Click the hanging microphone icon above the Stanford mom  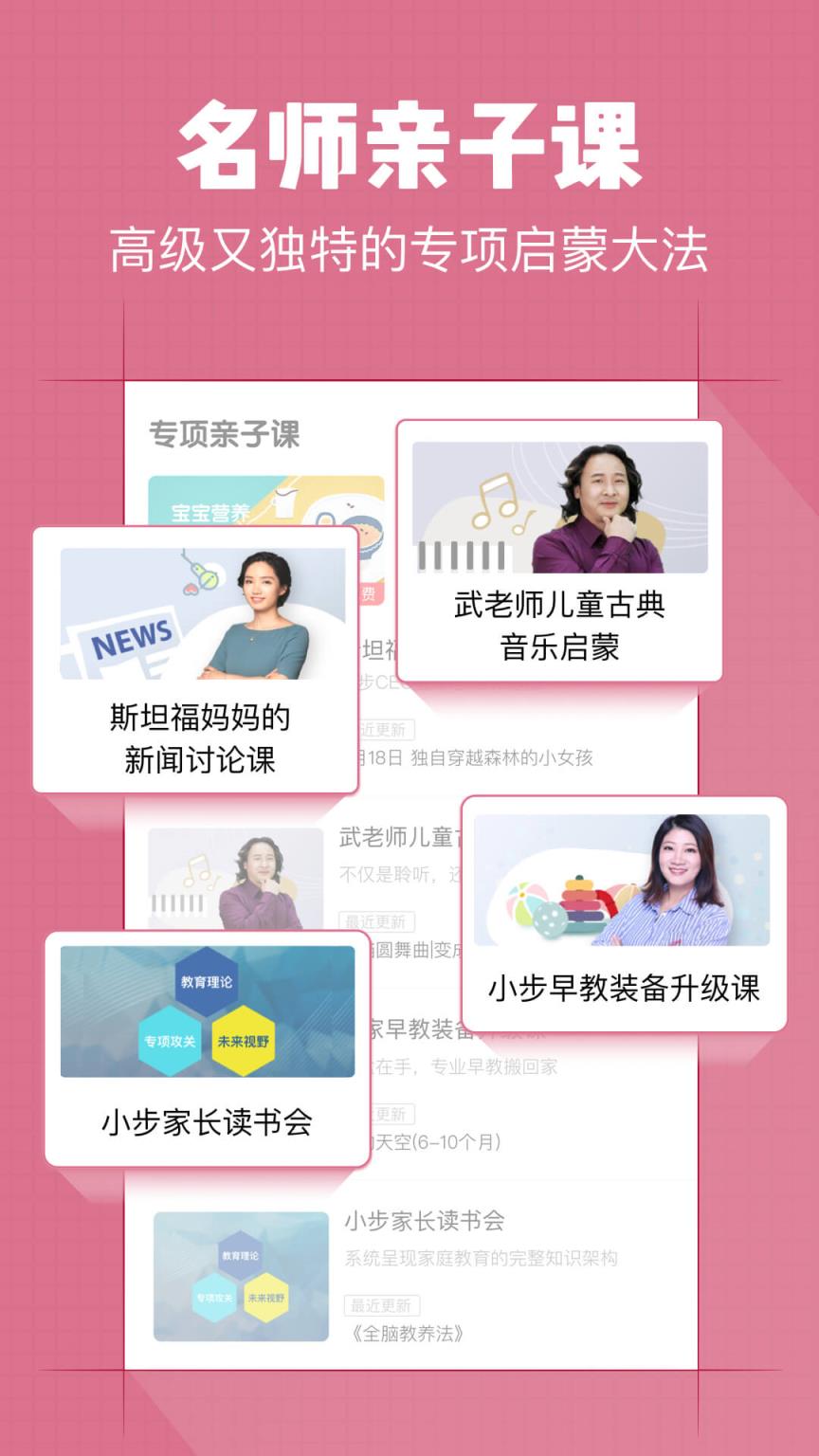tap(204, 578)
